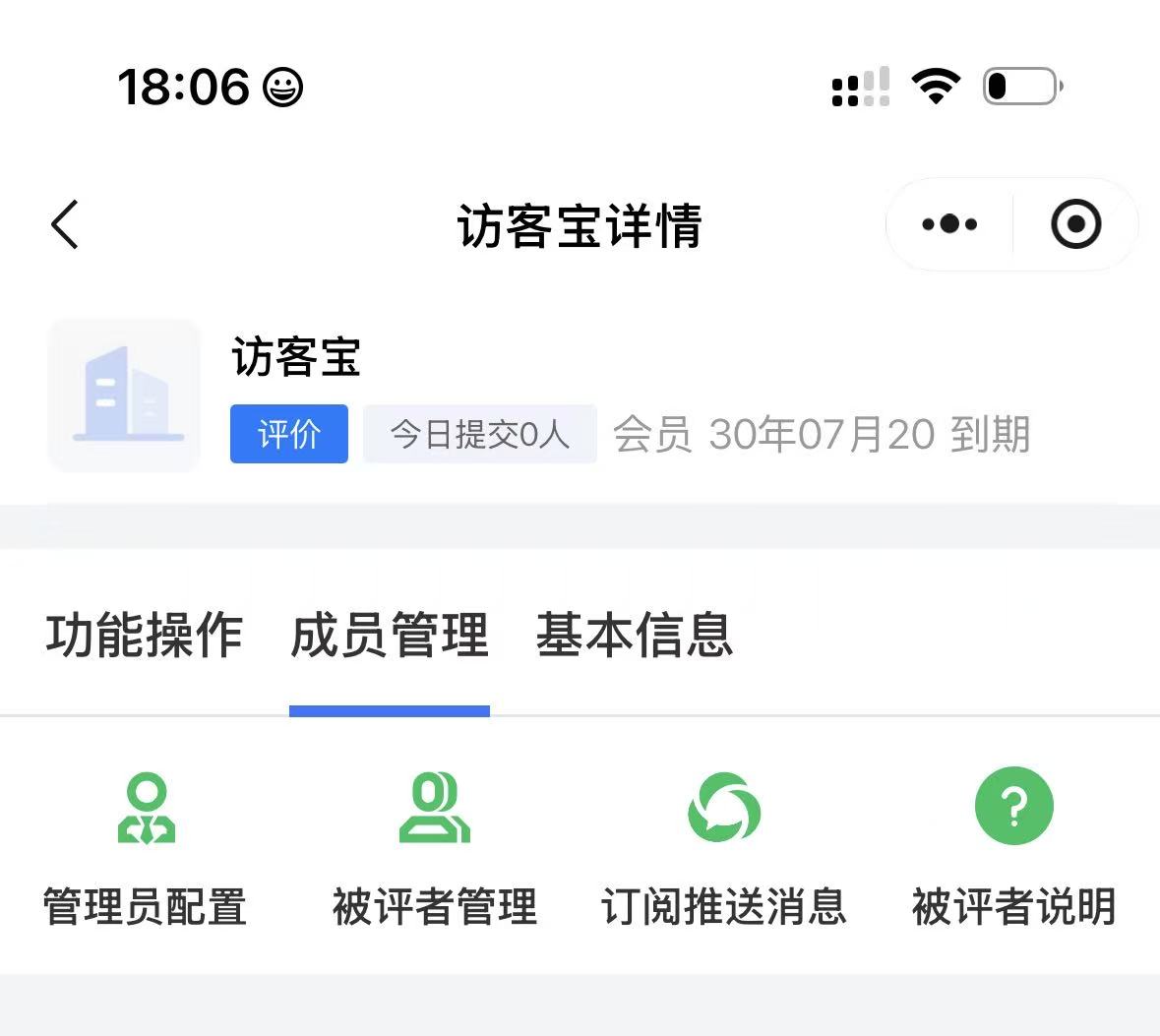This screenshot has height=1036, width=1160.
Task: Go back using the top-left arrow
Action: [x=64, y=224]
